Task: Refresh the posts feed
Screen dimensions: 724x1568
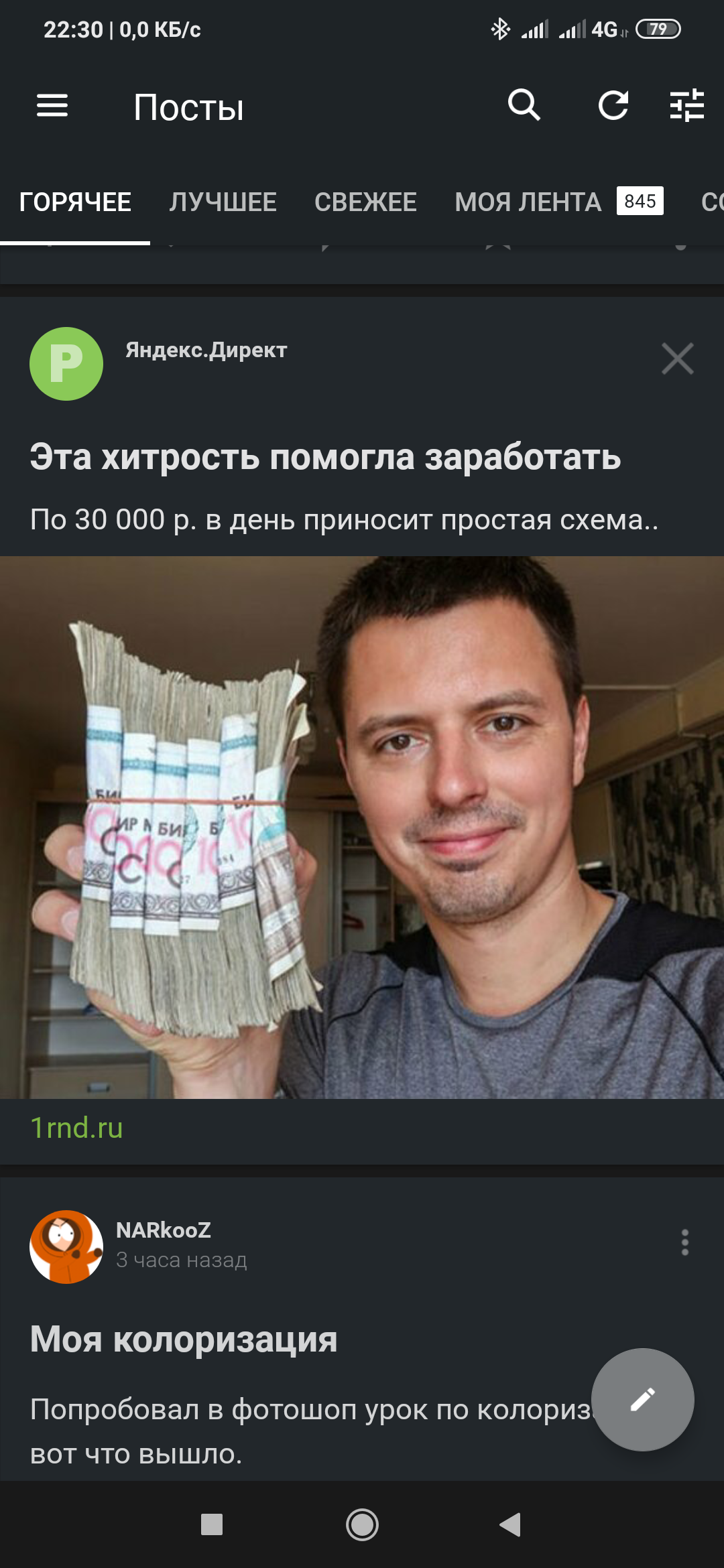Action: pos(613,105)
